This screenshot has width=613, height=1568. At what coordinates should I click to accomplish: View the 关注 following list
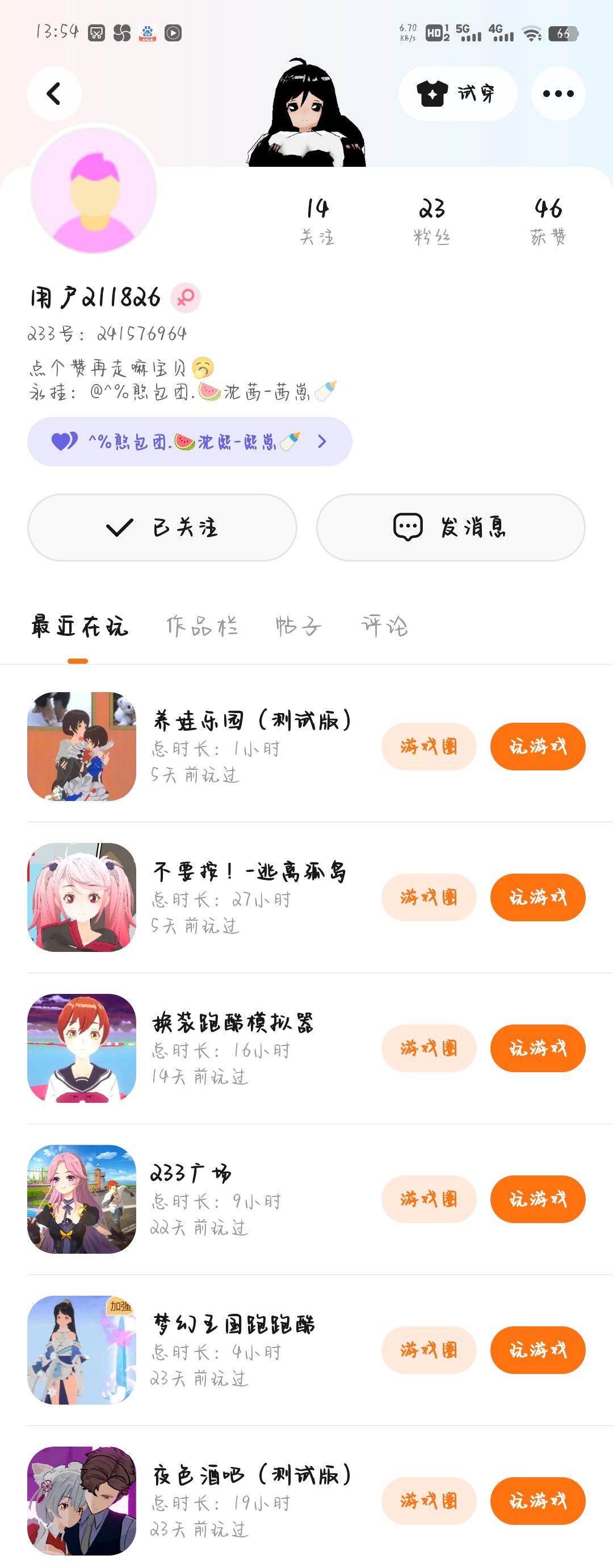pyautogui.click(x=317, y=220)
